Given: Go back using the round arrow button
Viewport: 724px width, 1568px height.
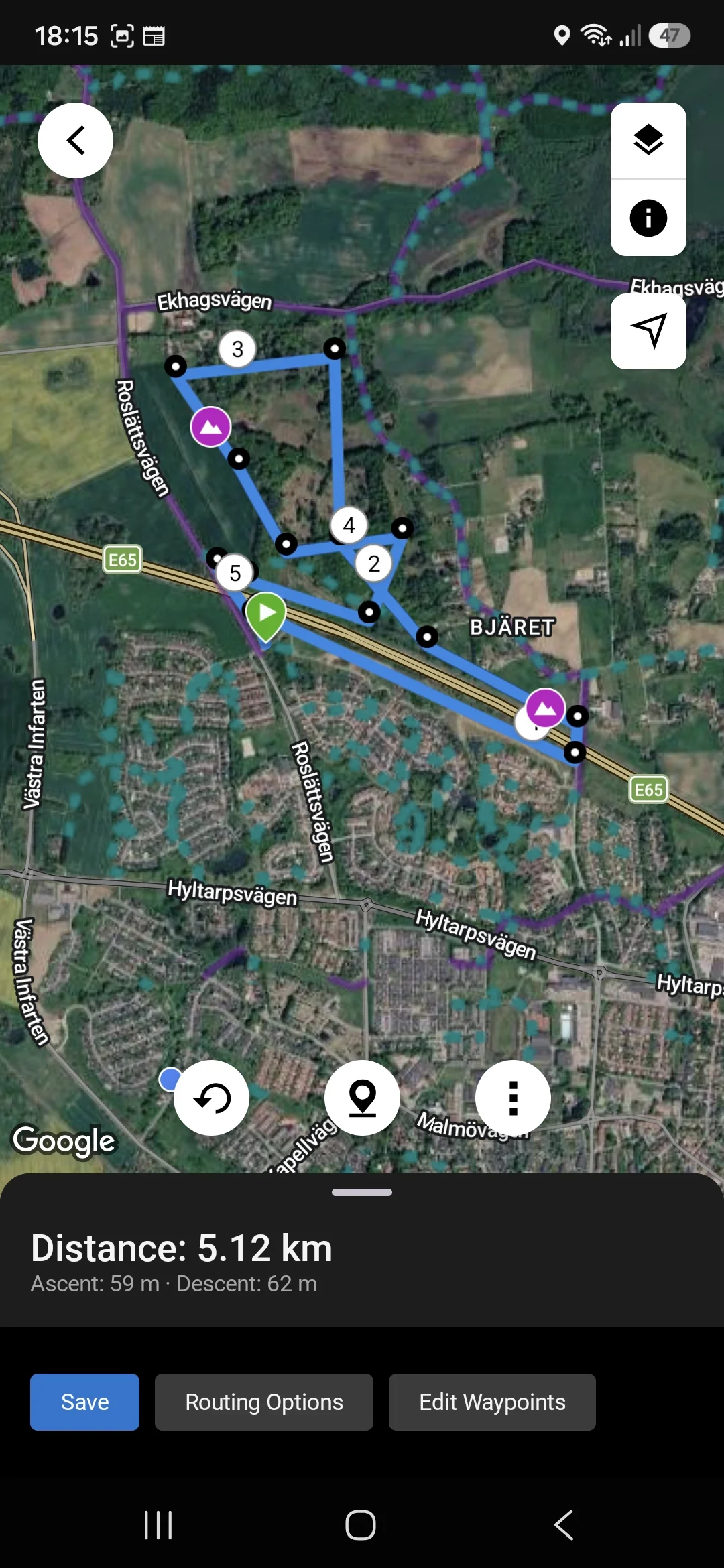Looking at the screenshot, I should (75, 140).
